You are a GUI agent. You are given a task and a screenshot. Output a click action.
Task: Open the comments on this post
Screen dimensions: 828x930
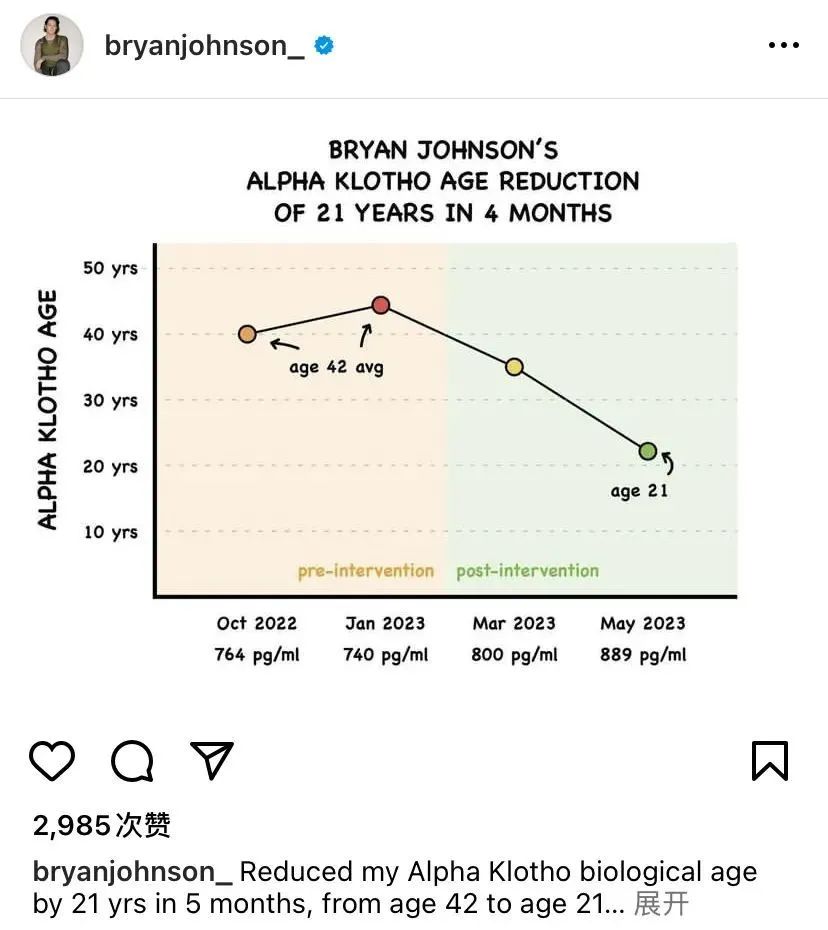click(132, 761)
